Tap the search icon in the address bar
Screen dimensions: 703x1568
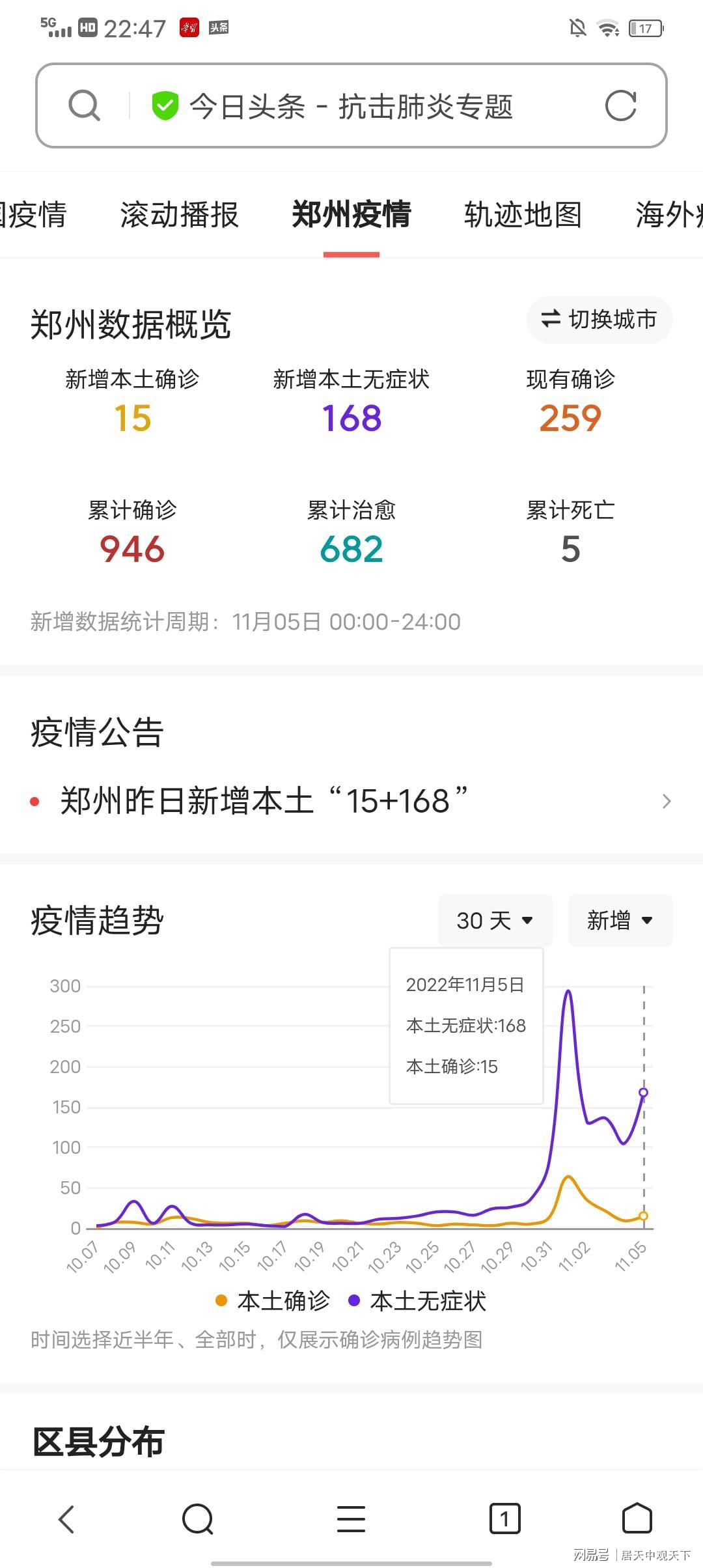click(85, 105)
